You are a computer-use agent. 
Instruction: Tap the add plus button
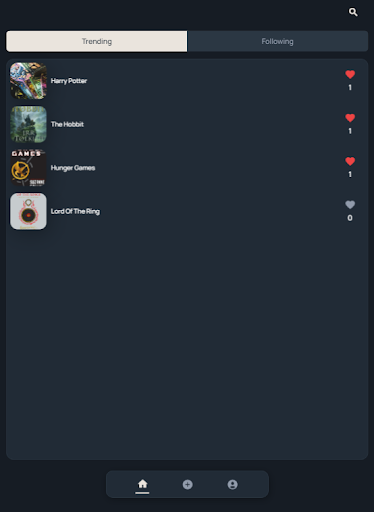[x=187, y=484]
